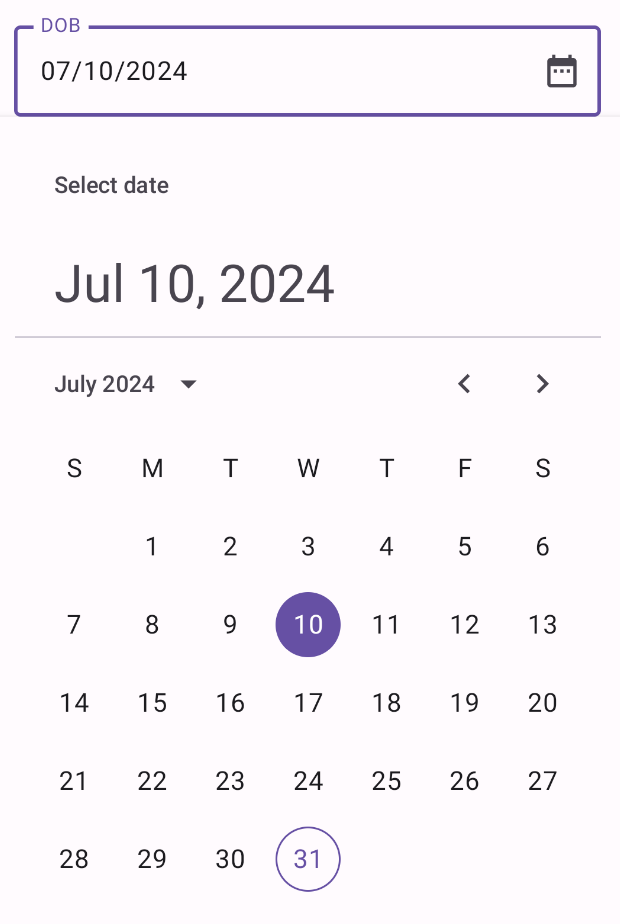Choose July 15 as the date
This screenshot has height=924, width=620.
point(152,702)
